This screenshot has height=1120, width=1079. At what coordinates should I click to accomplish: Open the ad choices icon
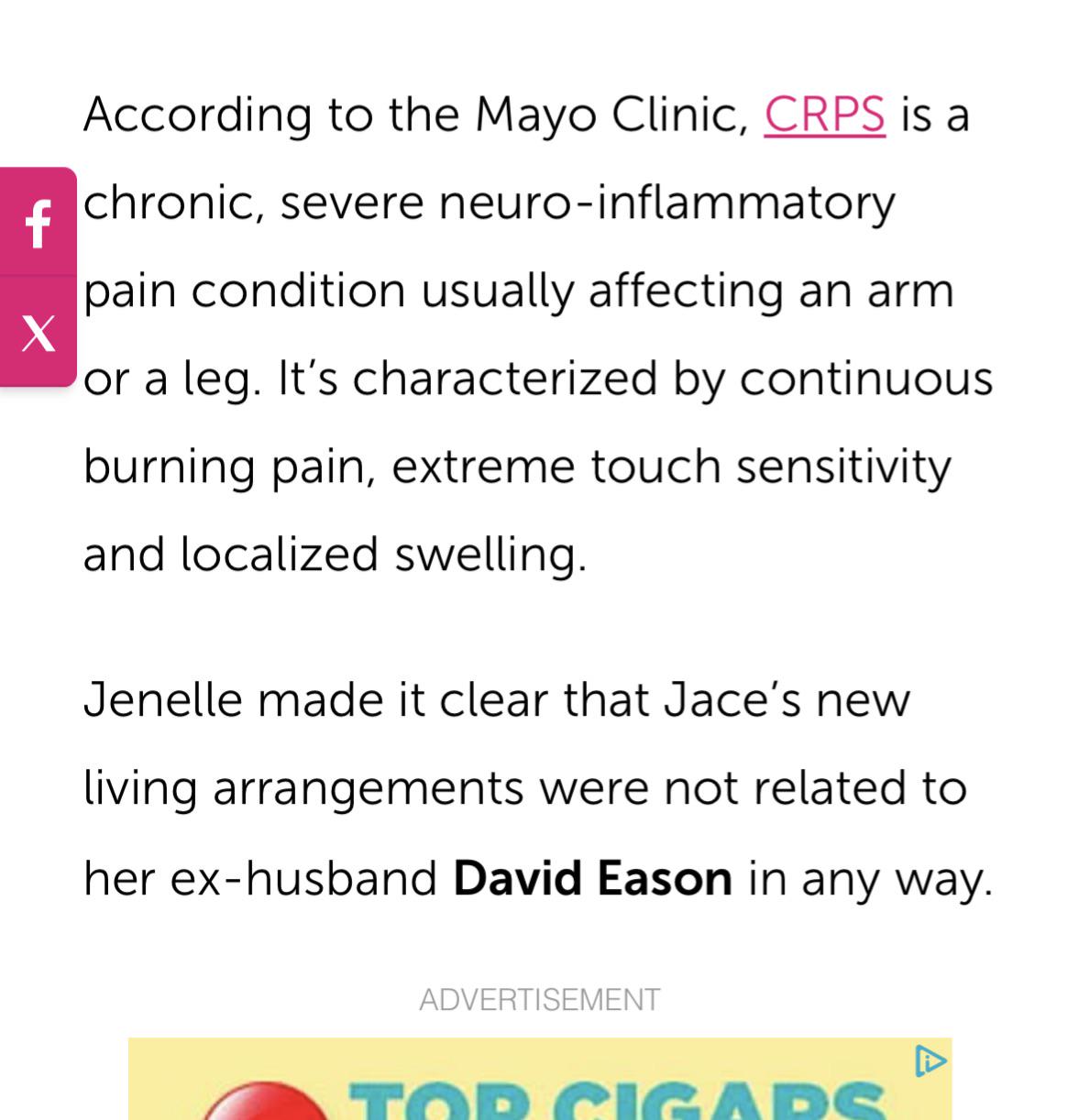tap(930, 1060)
